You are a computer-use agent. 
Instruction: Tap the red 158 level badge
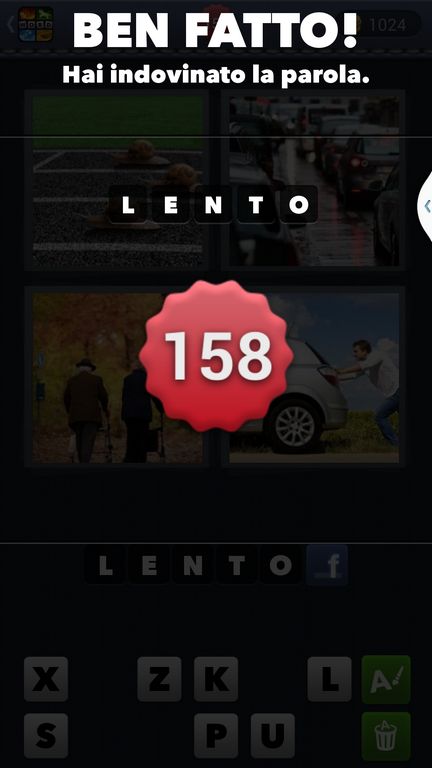click(216, 356)
